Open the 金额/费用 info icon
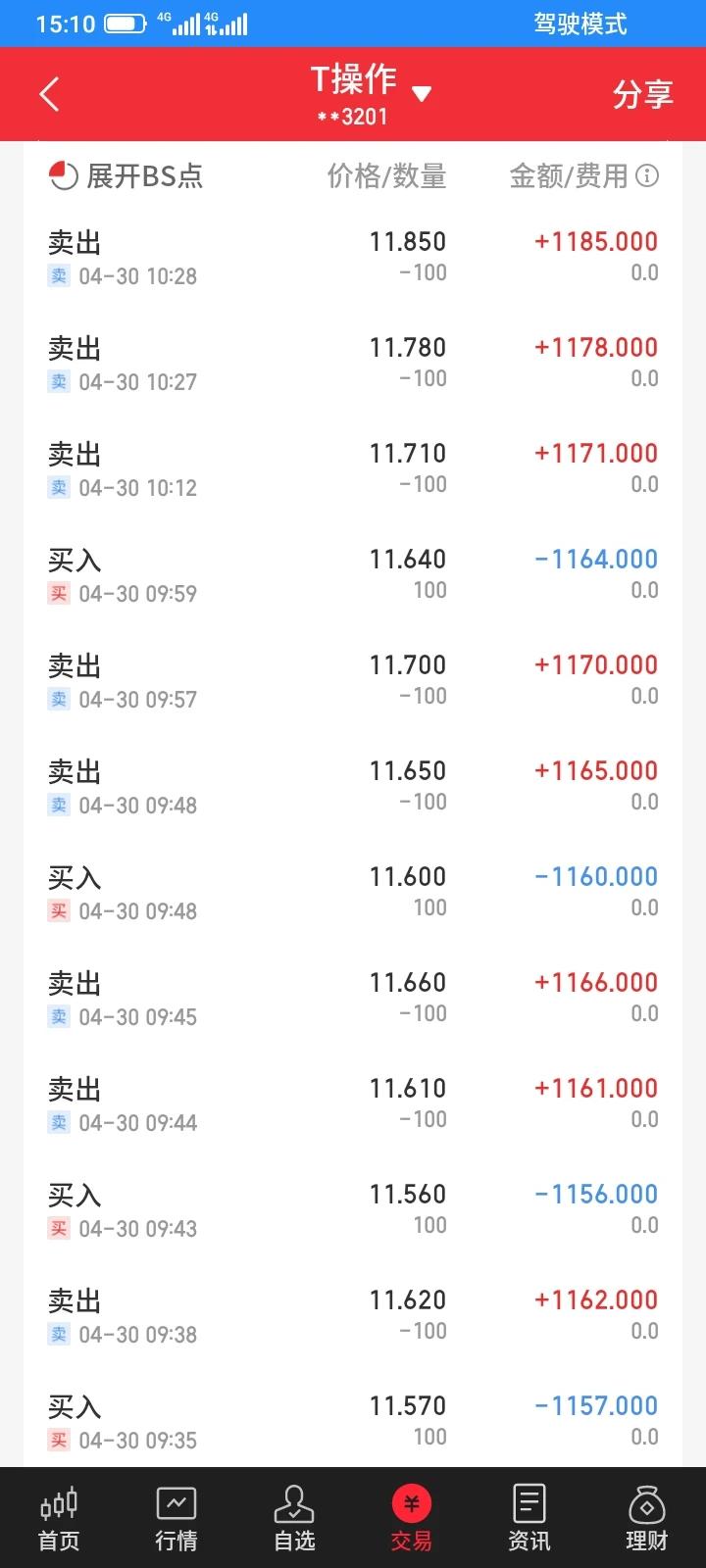706x1568 pixels. tap(647, 175)
